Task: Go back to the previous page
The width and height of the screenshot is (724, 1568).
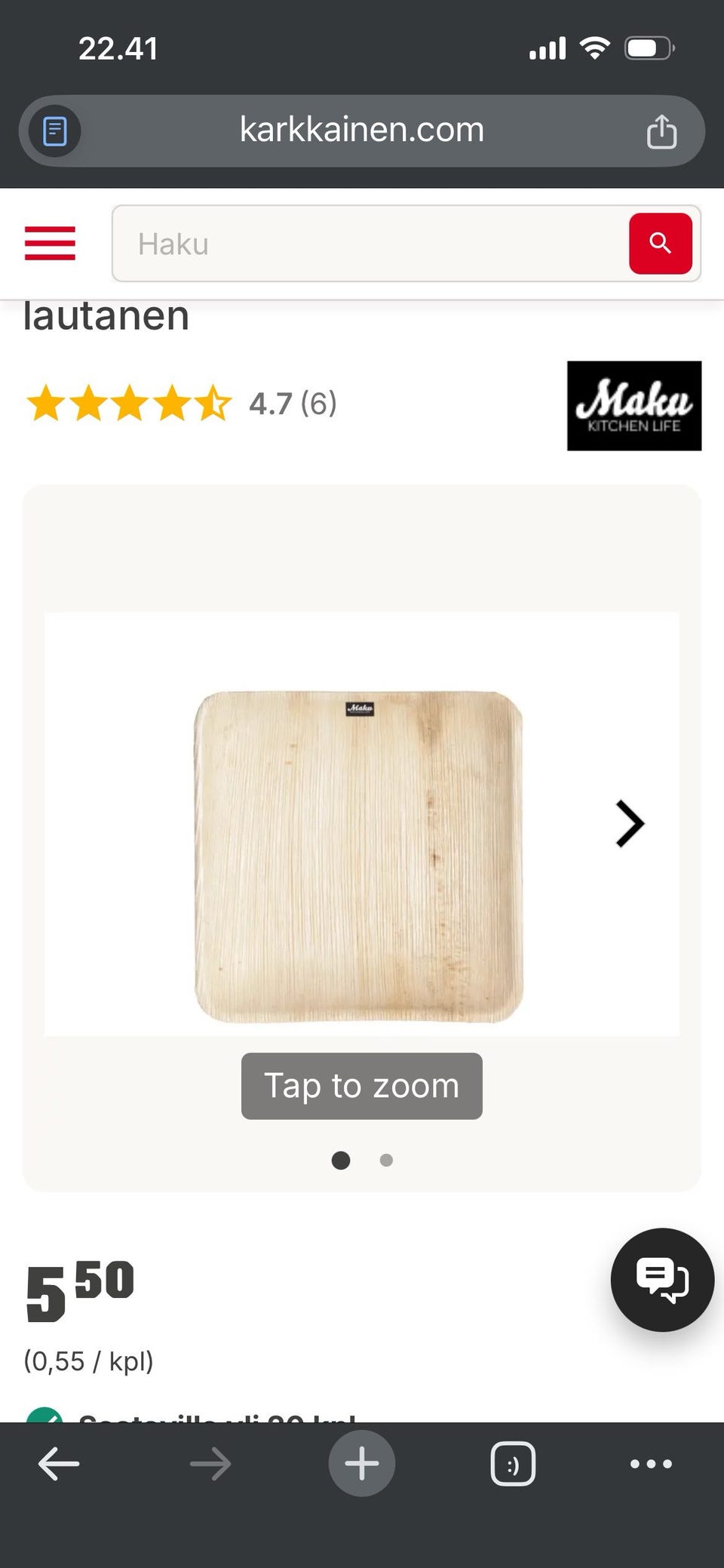Action: click(59, 1464)
